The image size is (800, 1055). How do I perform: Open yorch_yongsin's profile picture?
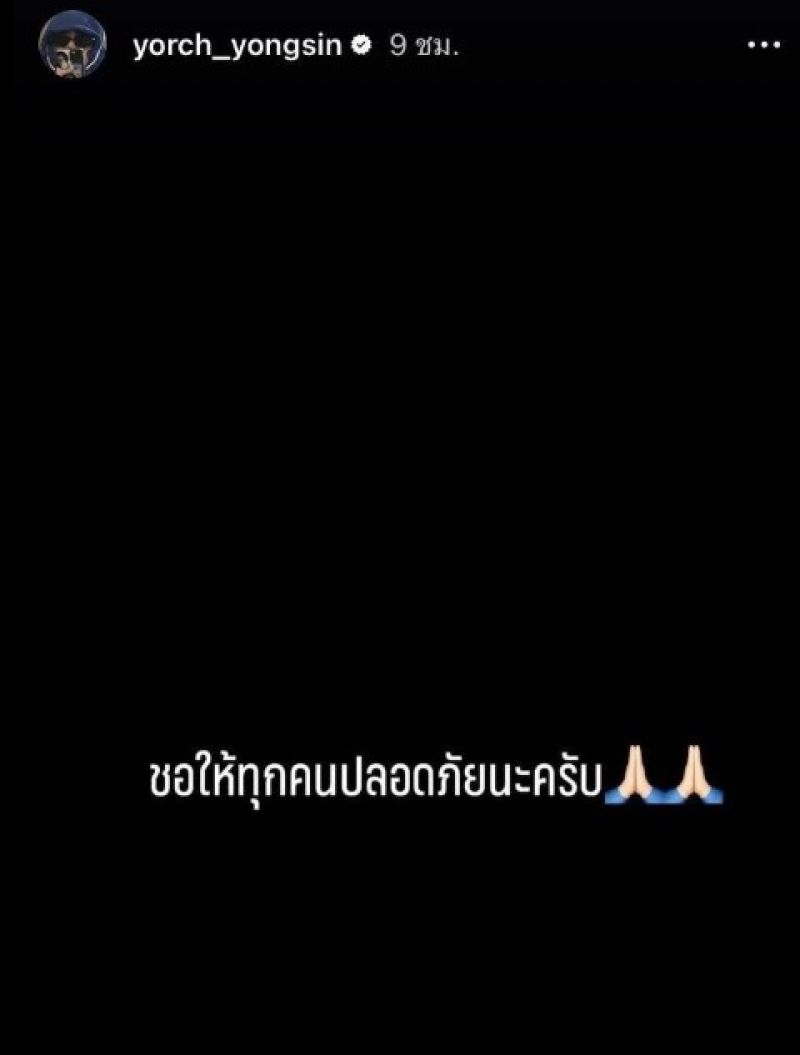pyautogui.click(x=72, y=46)
